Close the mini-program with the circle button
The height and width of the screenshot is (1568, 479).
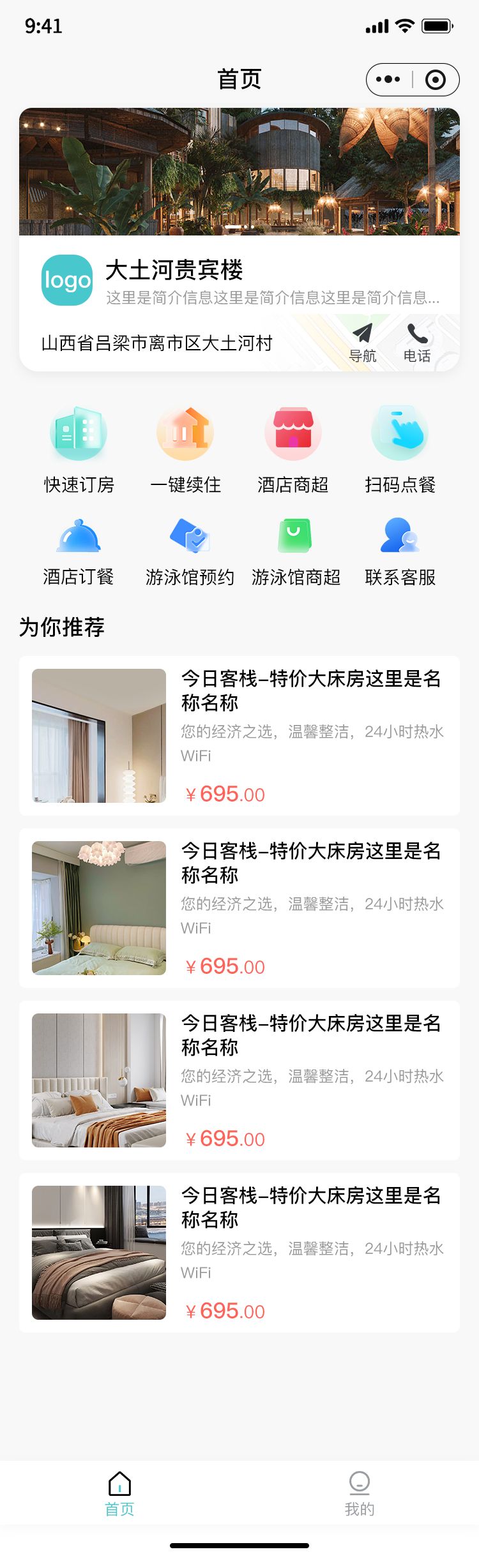436,80
